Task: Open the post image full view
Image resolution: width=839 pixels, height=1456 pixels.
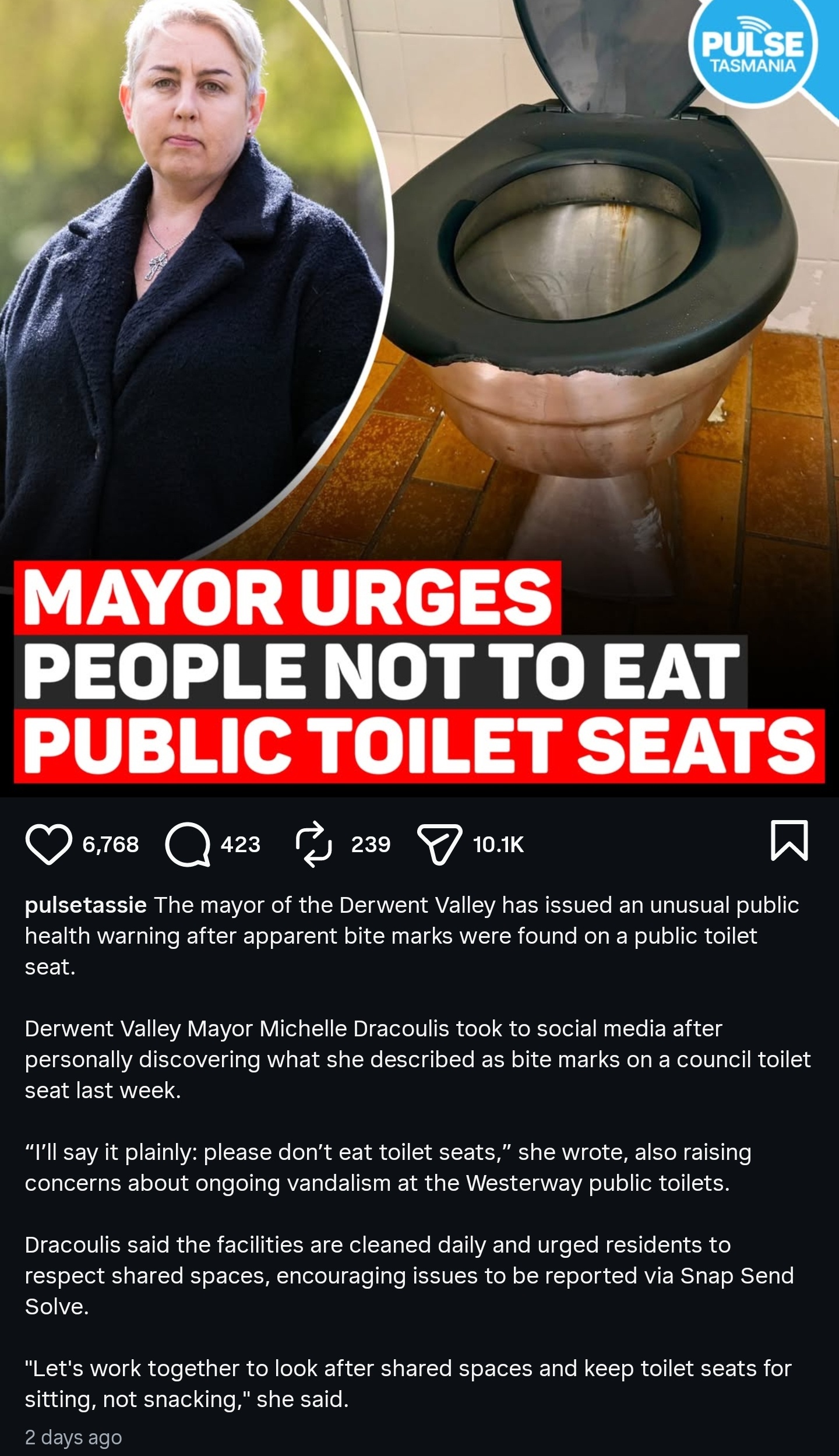Action: point(419,350)
